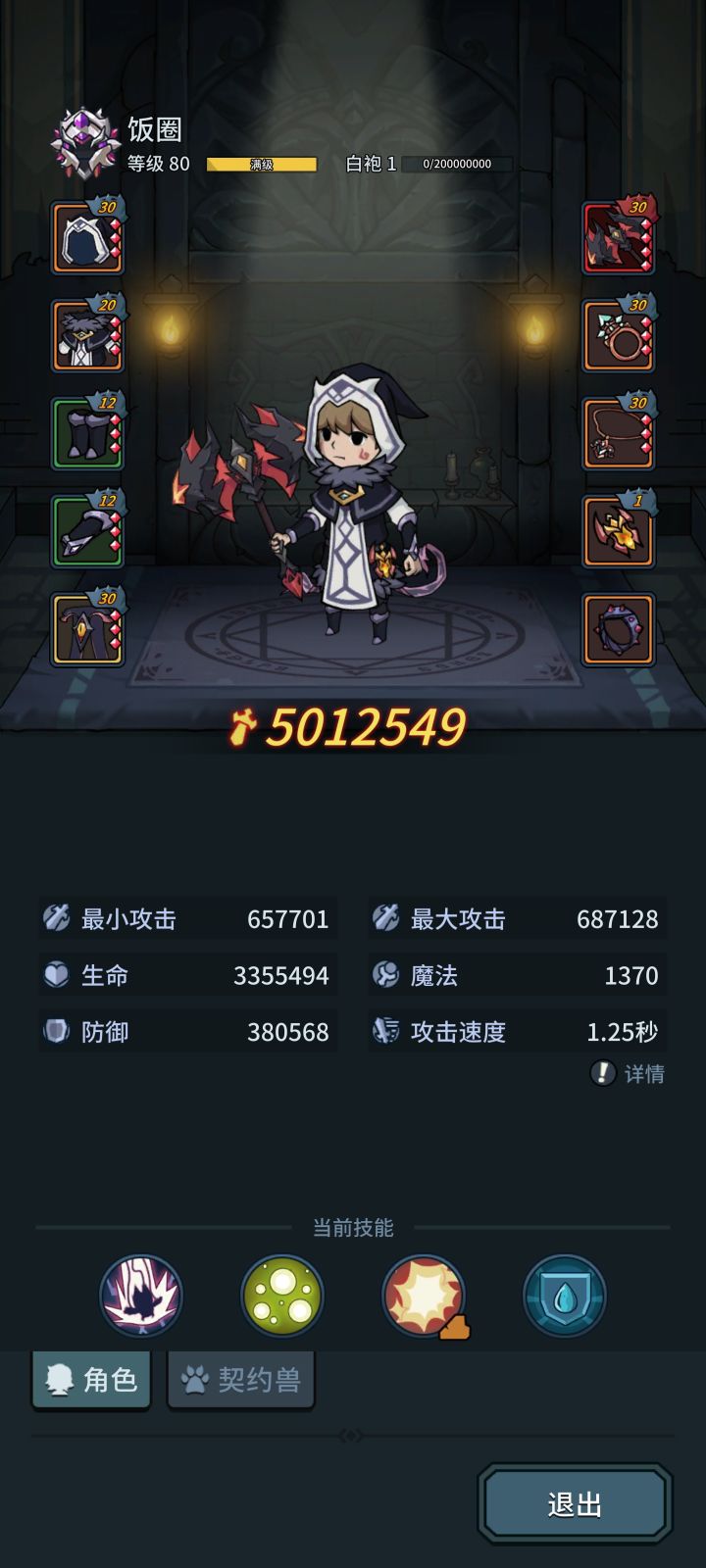This screenshot has width=706, height=1568.
Task: Open the level-30 hooded cloak equipment slot
Action: click(x=86, y=238)
